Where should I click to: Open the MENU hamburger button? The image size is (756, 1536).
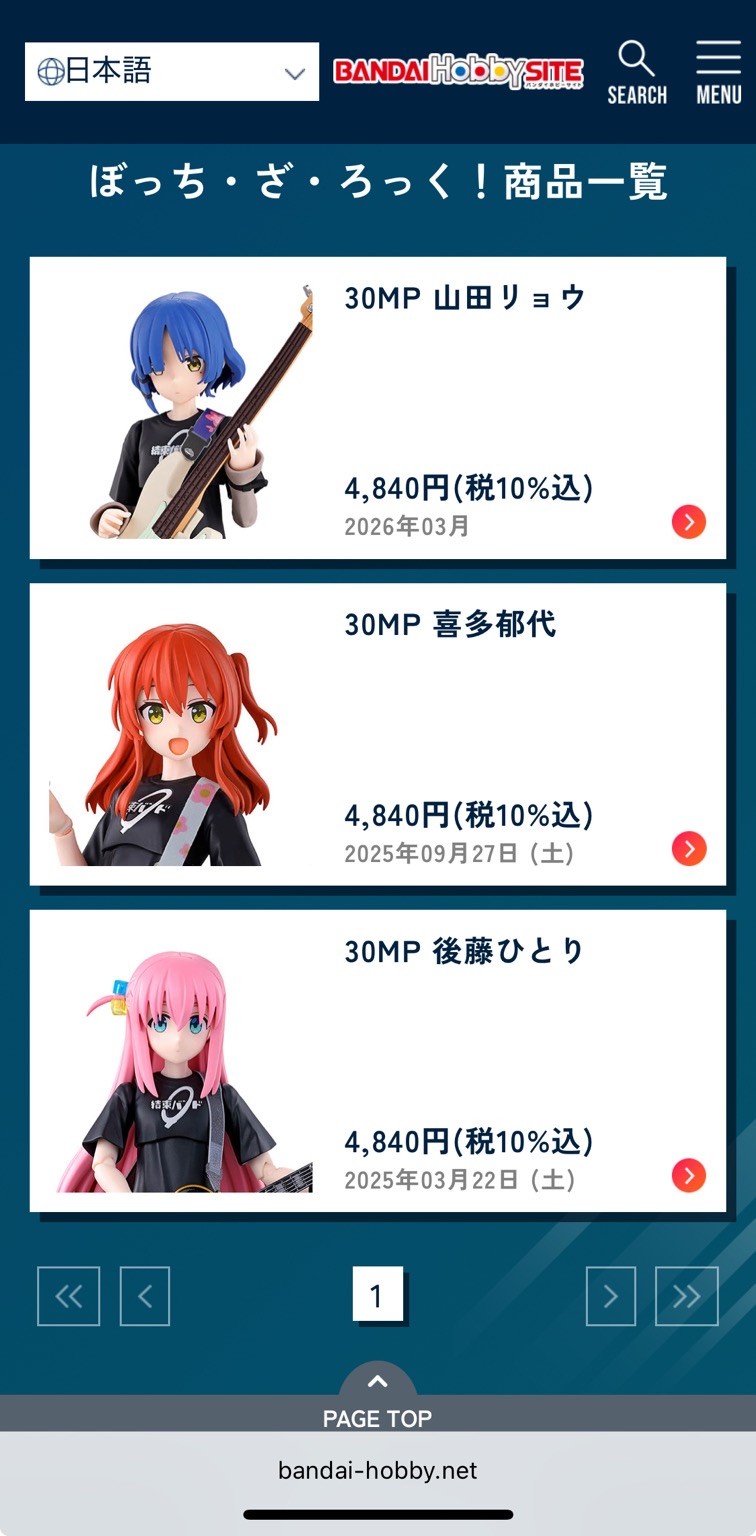click(x=718, y=72)
